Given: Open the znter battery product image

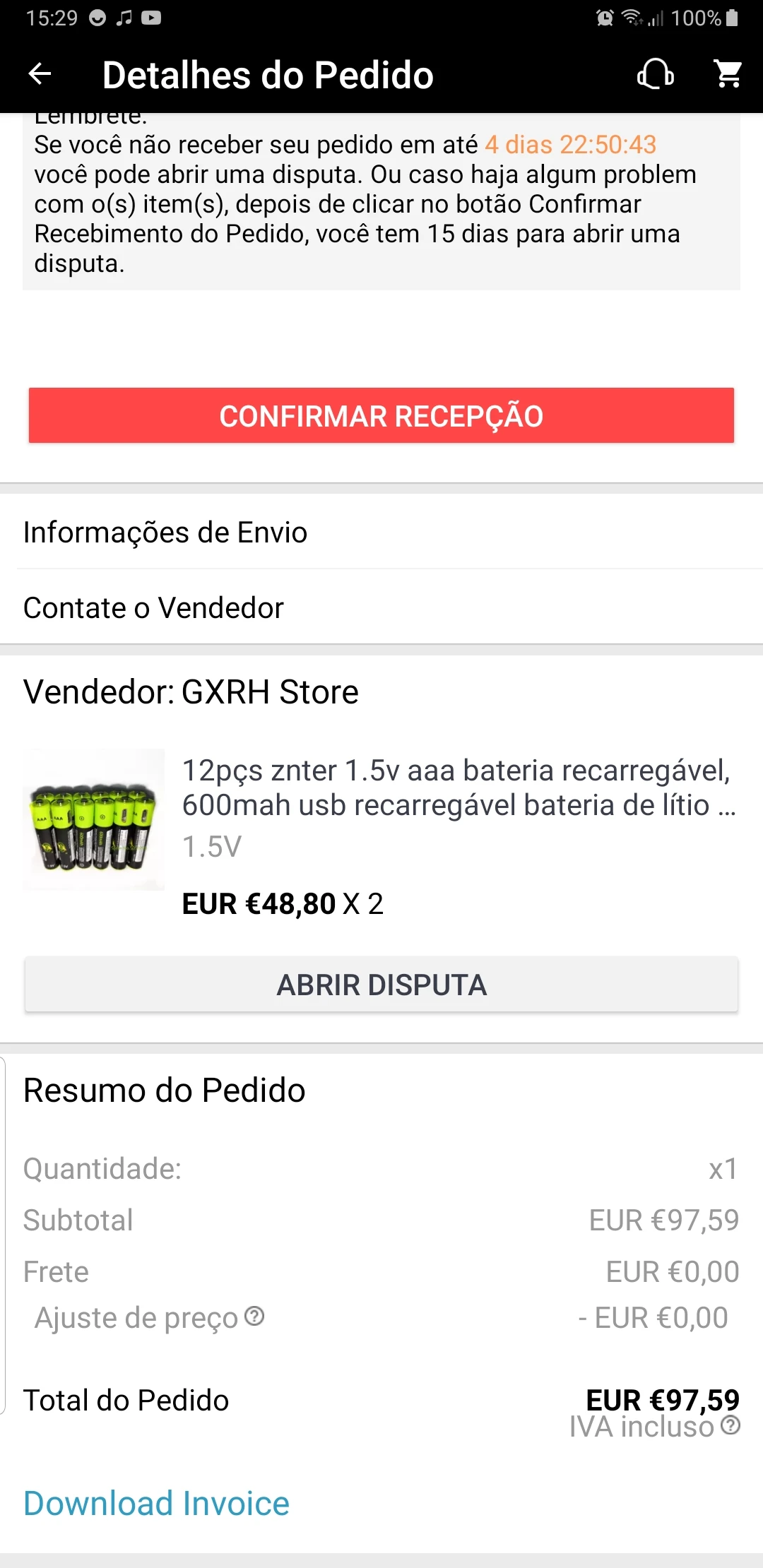Looking at the screenshot, I should (94, 819).
